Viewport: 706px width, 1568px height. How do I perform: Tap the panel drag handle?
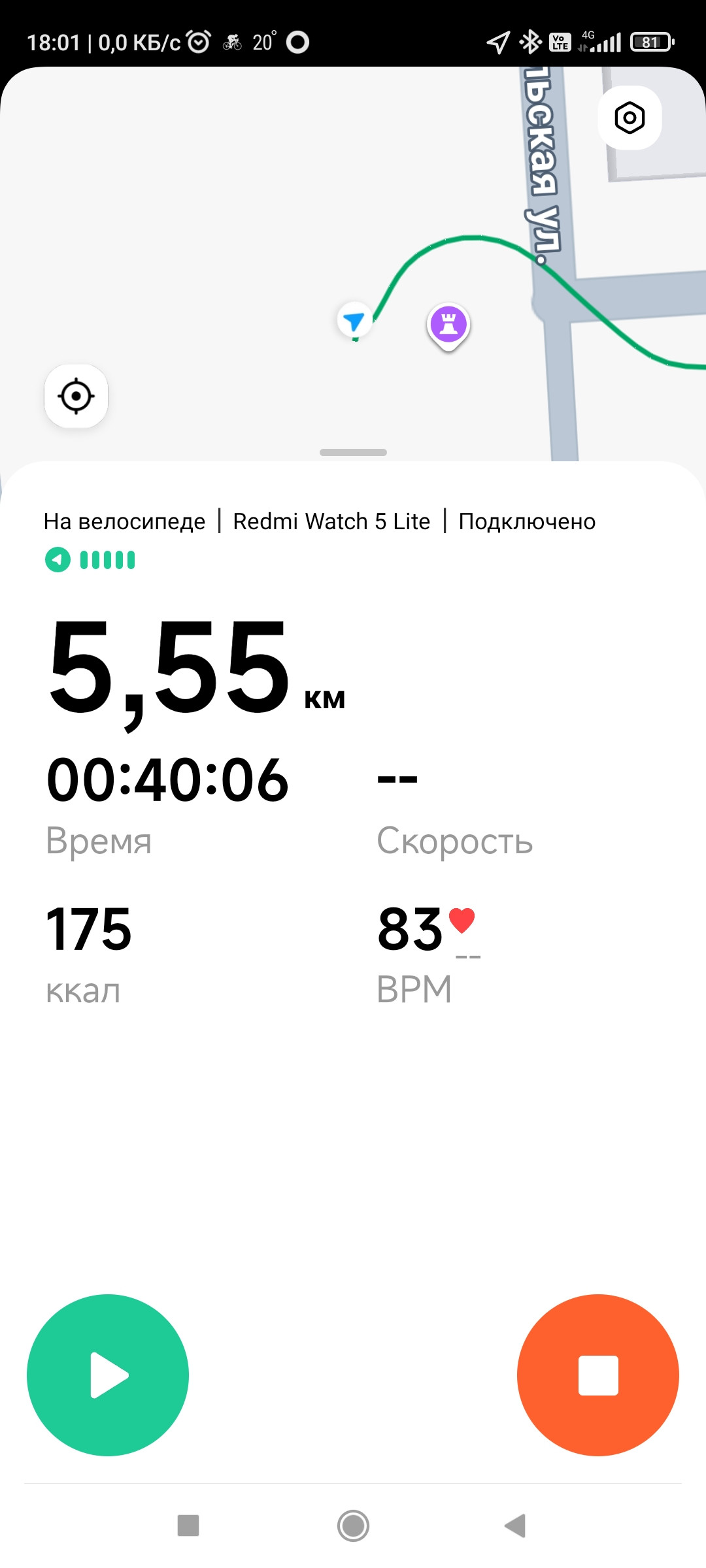[353, 452]
